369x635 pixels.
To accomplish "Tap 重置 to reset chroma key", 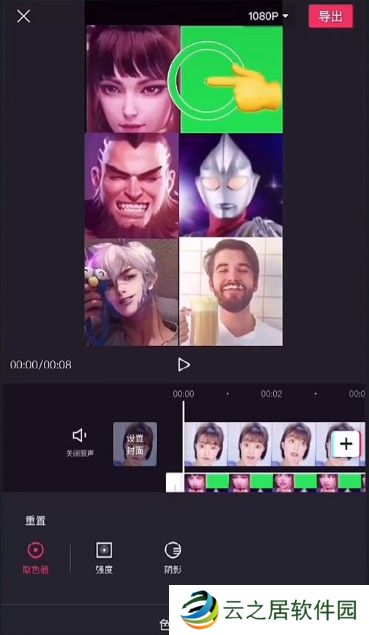I will click(x=35, y=520).
